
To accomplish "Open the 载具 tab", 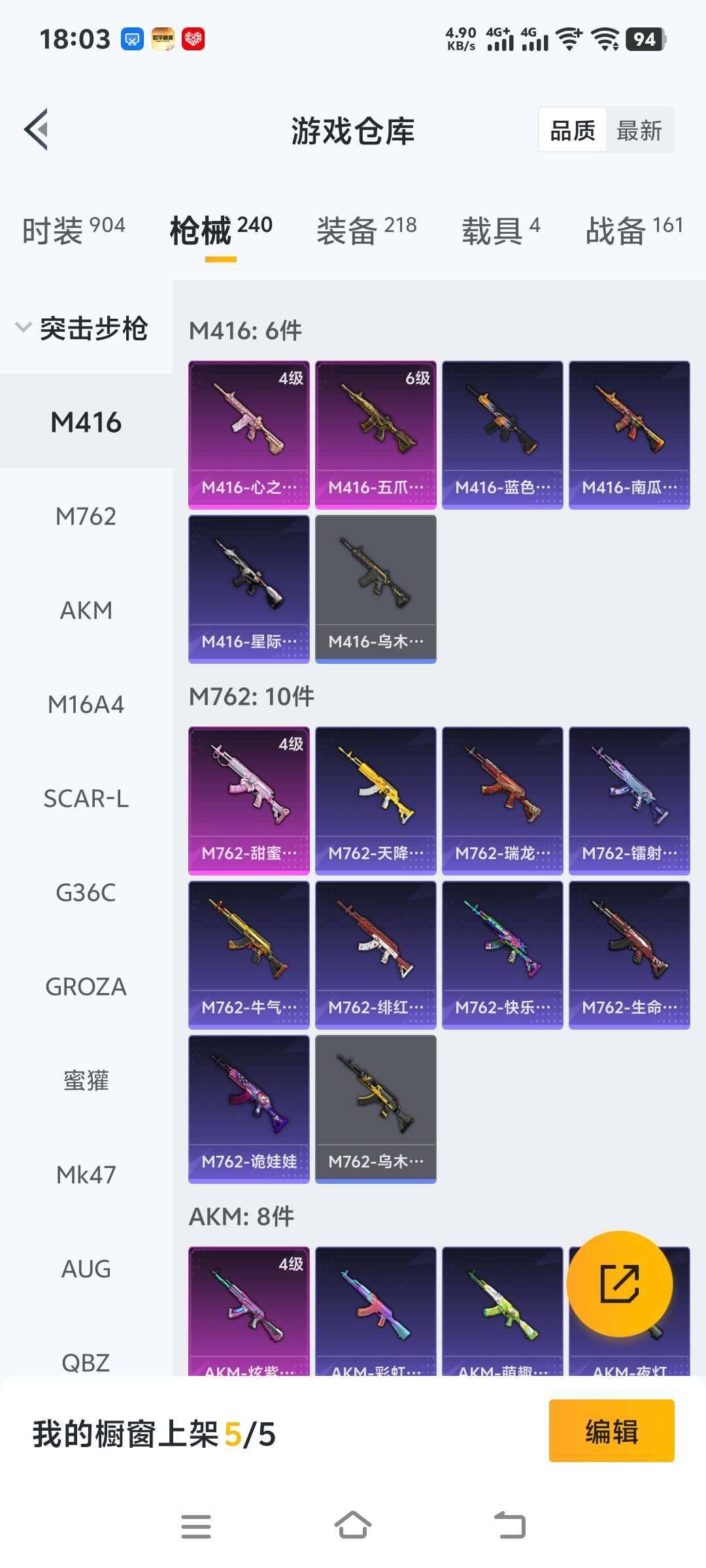I will (501, 230).
